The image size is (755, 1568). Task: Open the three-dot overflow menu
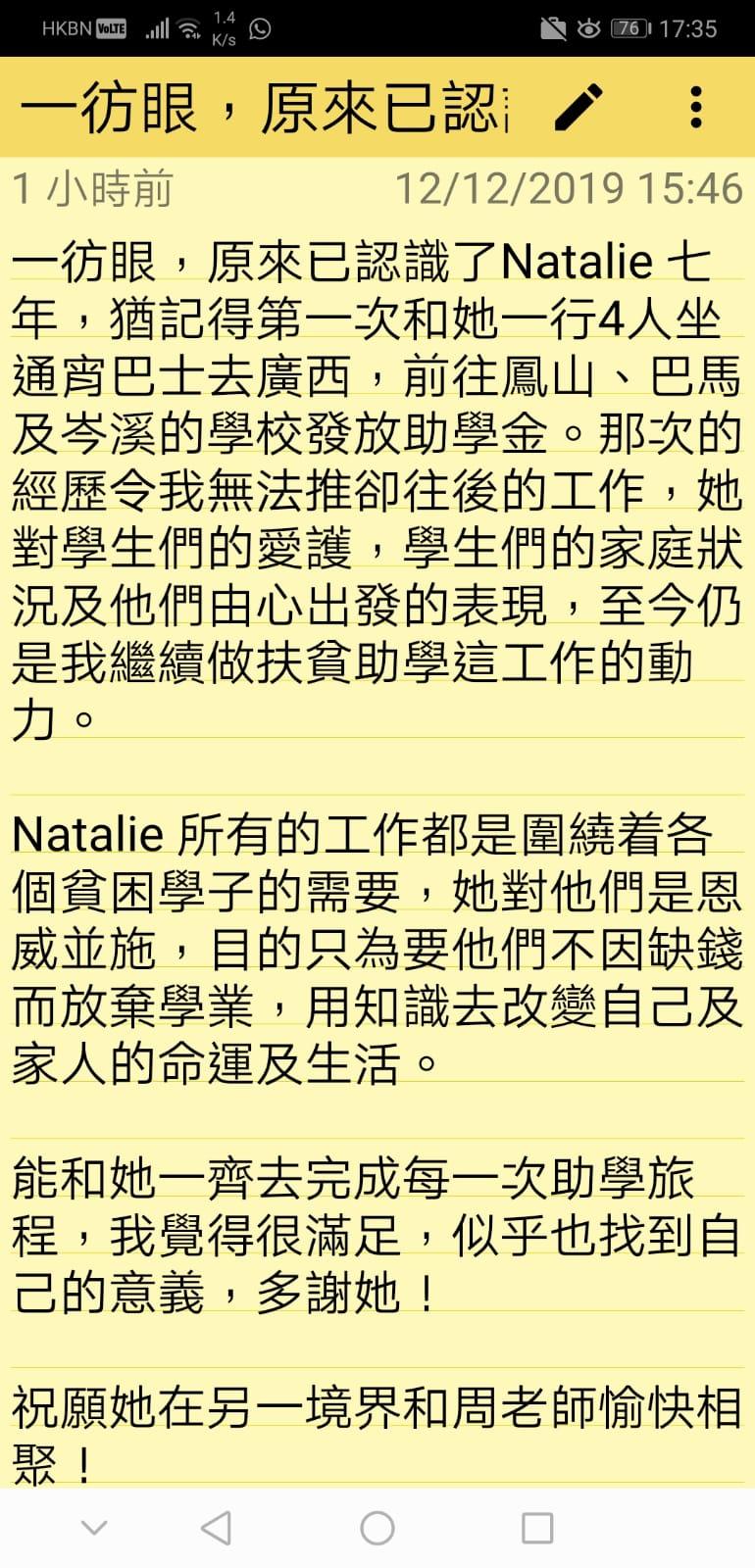pyautogui.click(x=696, y=107)
